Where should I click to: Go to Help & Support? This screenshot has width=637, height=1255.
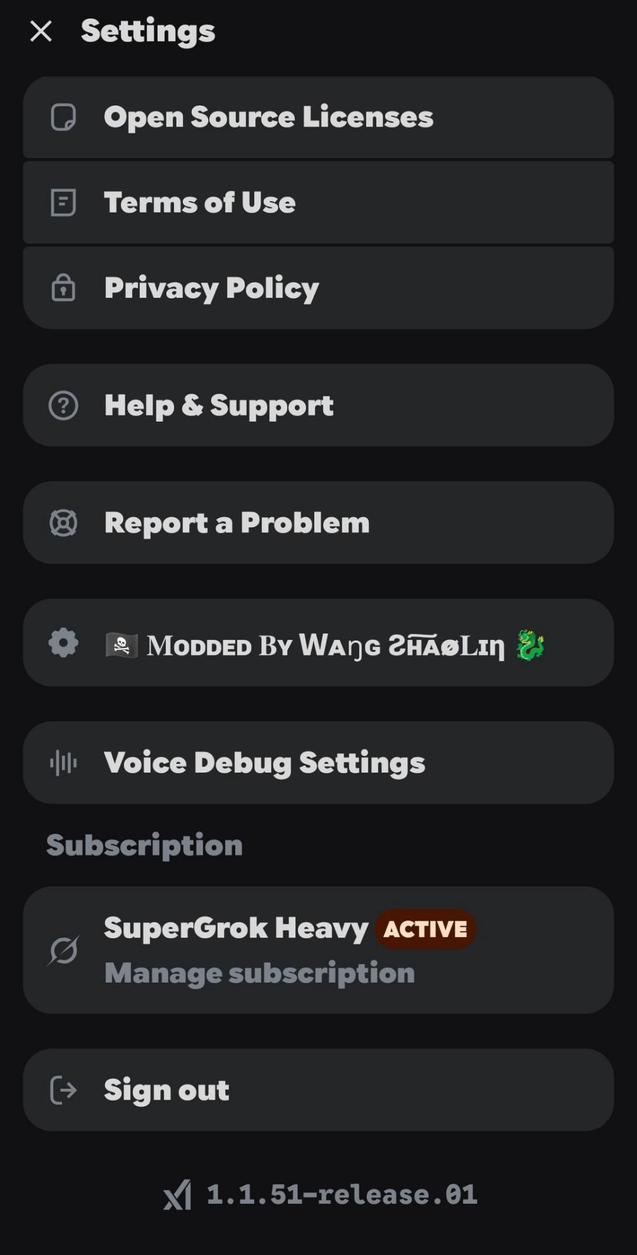(x=318, y=405)
